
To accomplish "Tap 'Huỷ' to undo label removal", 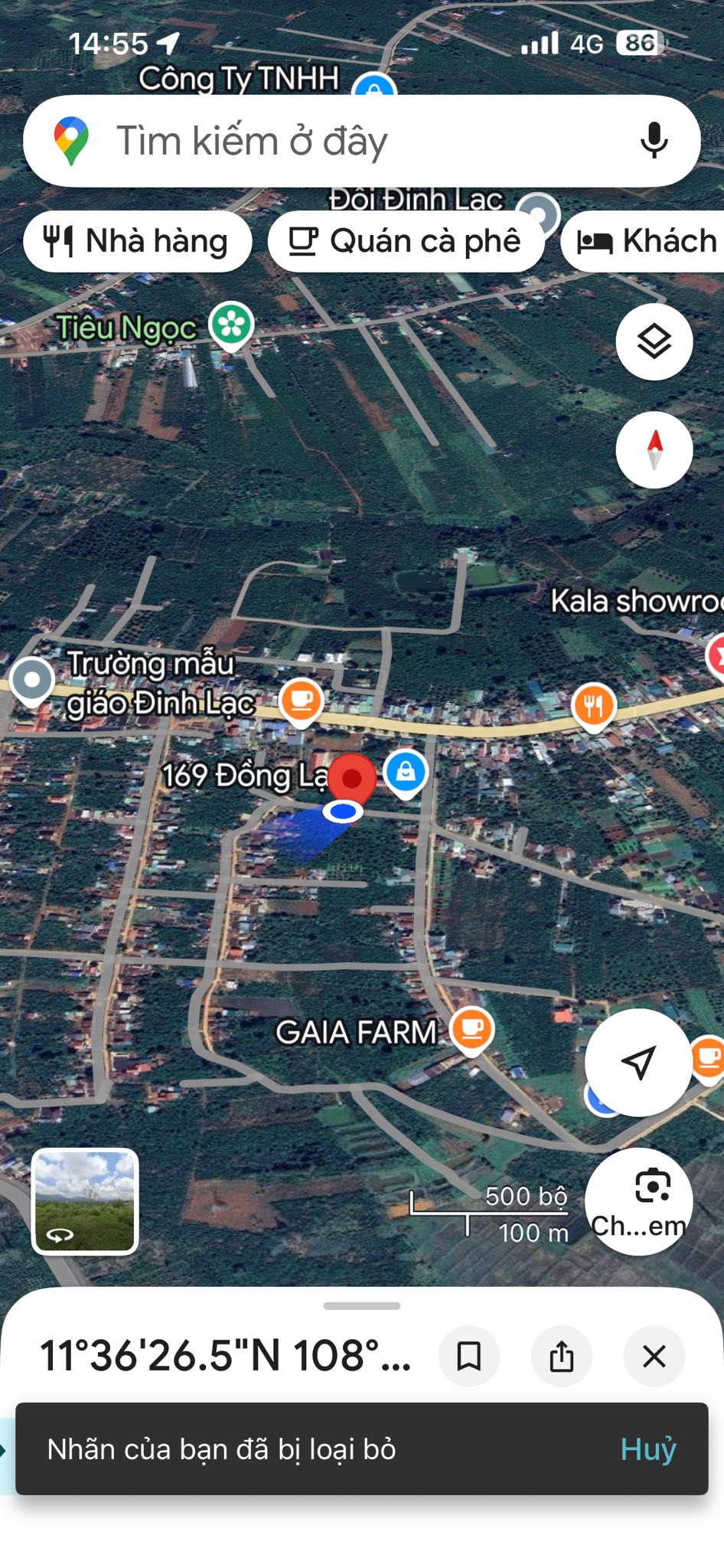I will pyautogui.click(x=647, y=1449).
